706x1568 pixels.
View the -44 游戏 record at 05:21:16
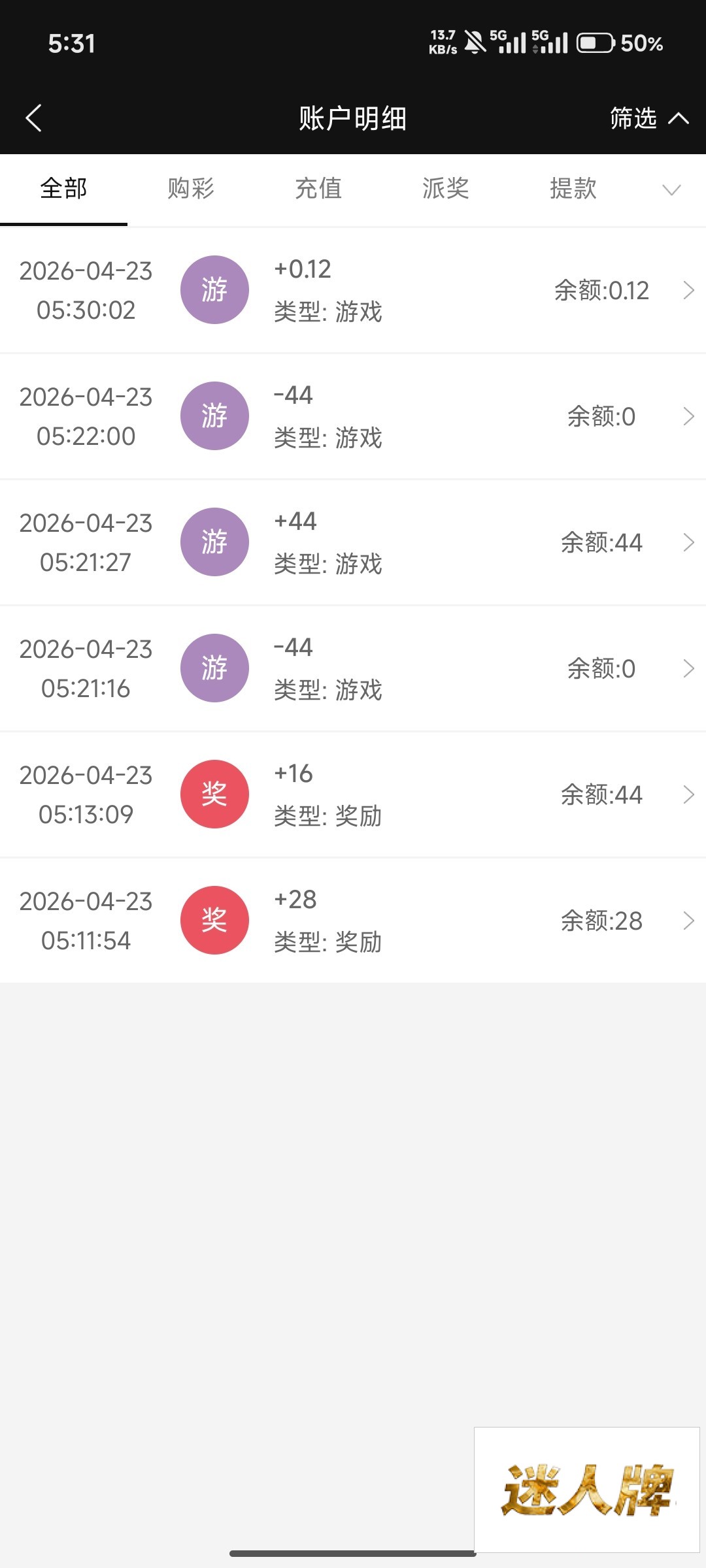coord(353,668)
